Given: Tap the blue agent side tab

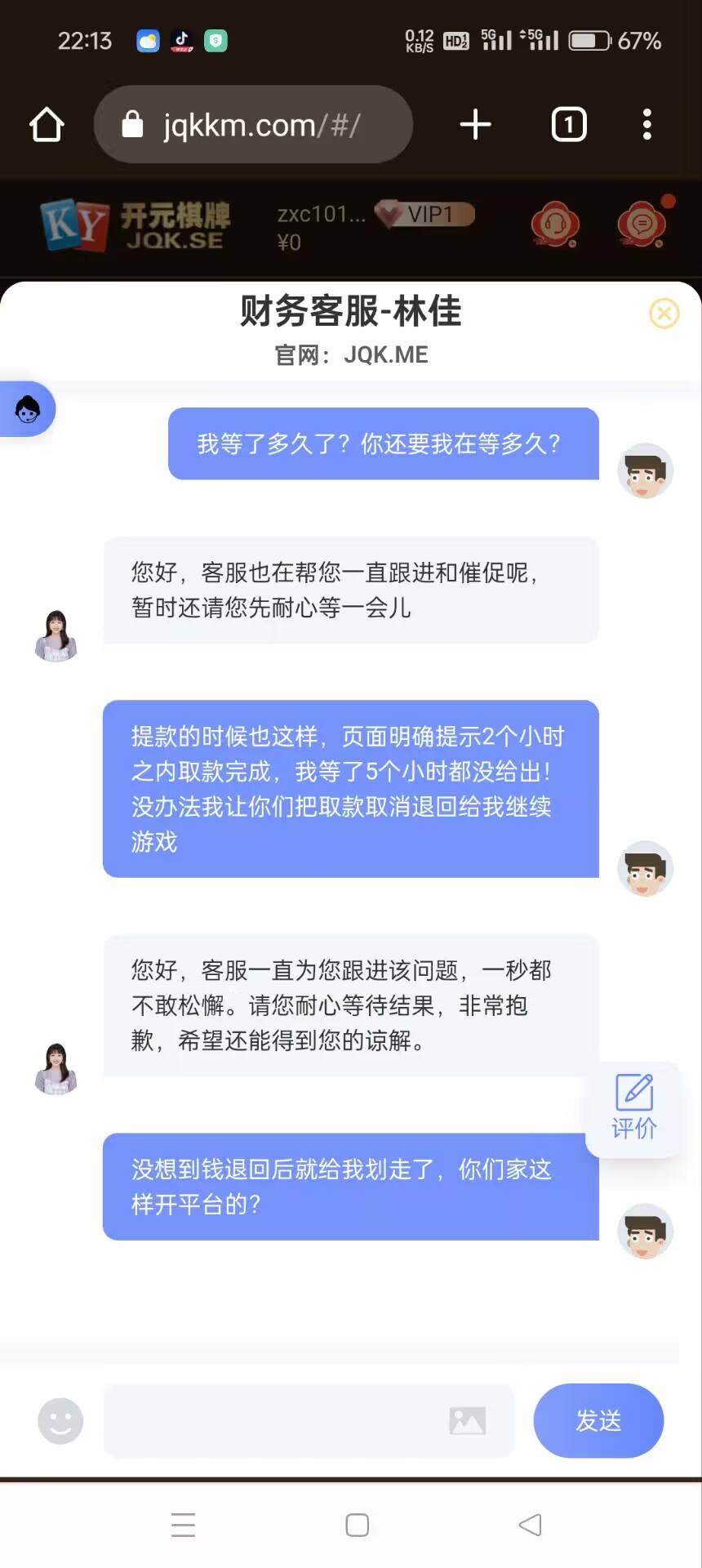Looking at the screenshot, I should point(28,409).
